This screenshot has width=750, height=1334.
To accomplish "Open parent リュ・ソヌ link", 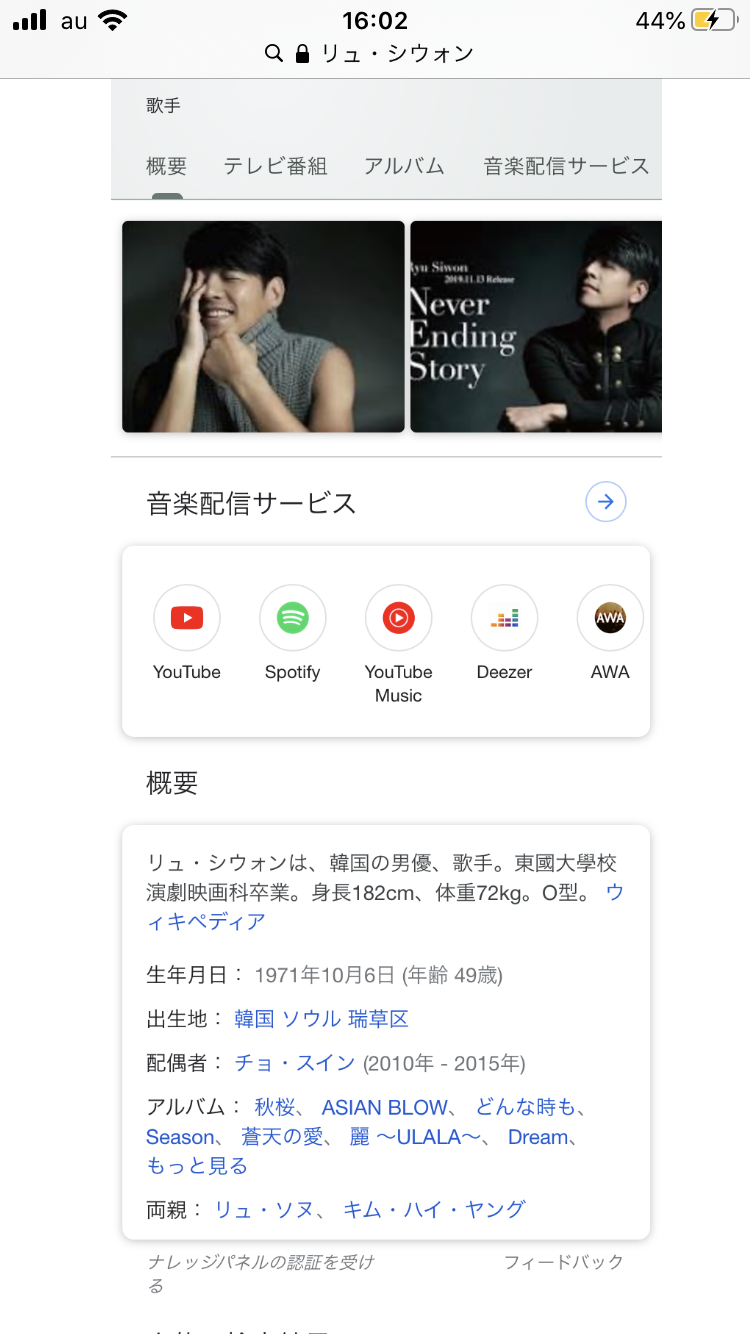I will 265,1209.
